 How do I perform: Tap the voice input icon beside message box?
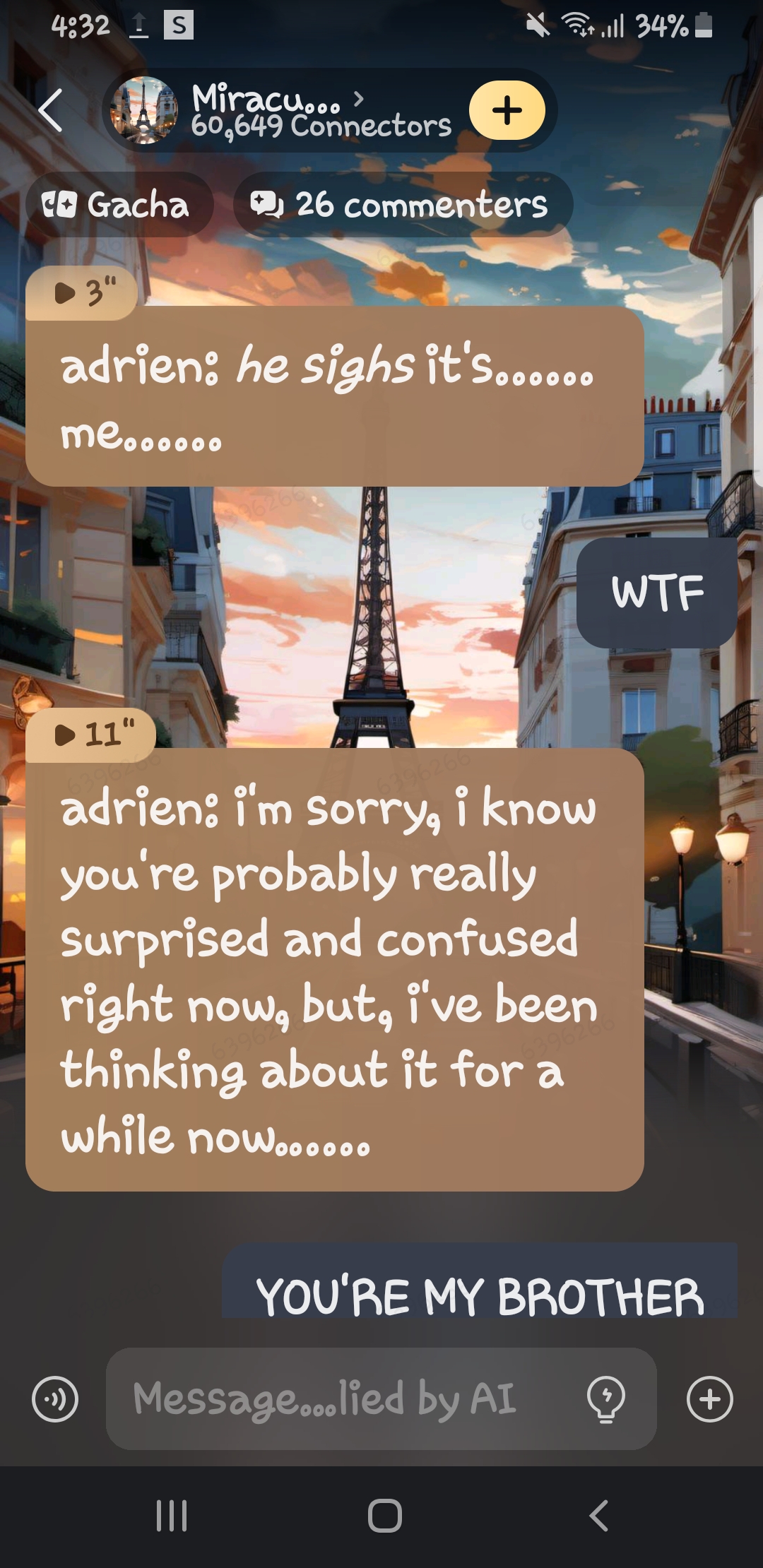[55, 1398]
